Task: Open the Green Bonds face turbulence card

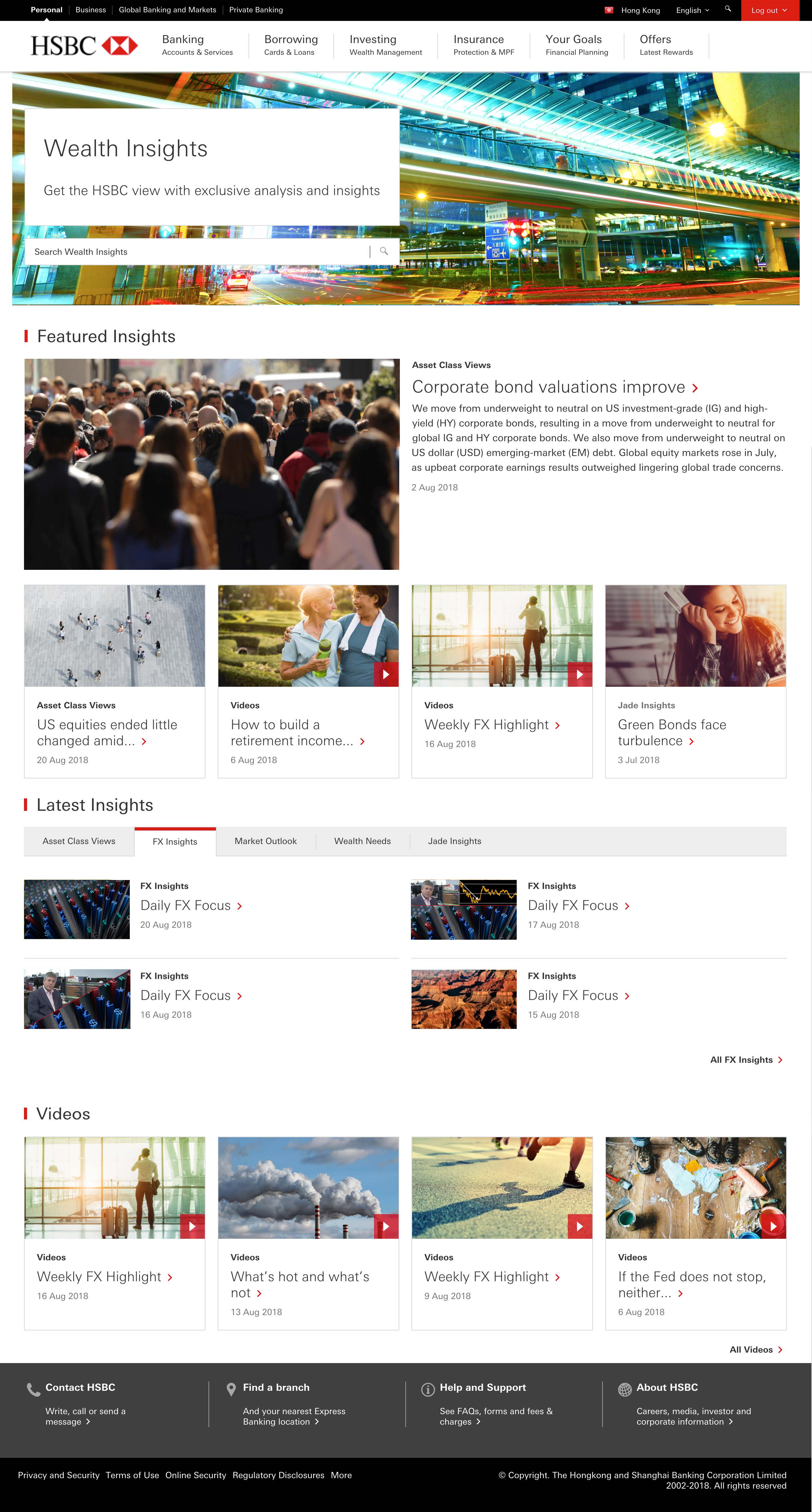Action: [x=672, y=733]
